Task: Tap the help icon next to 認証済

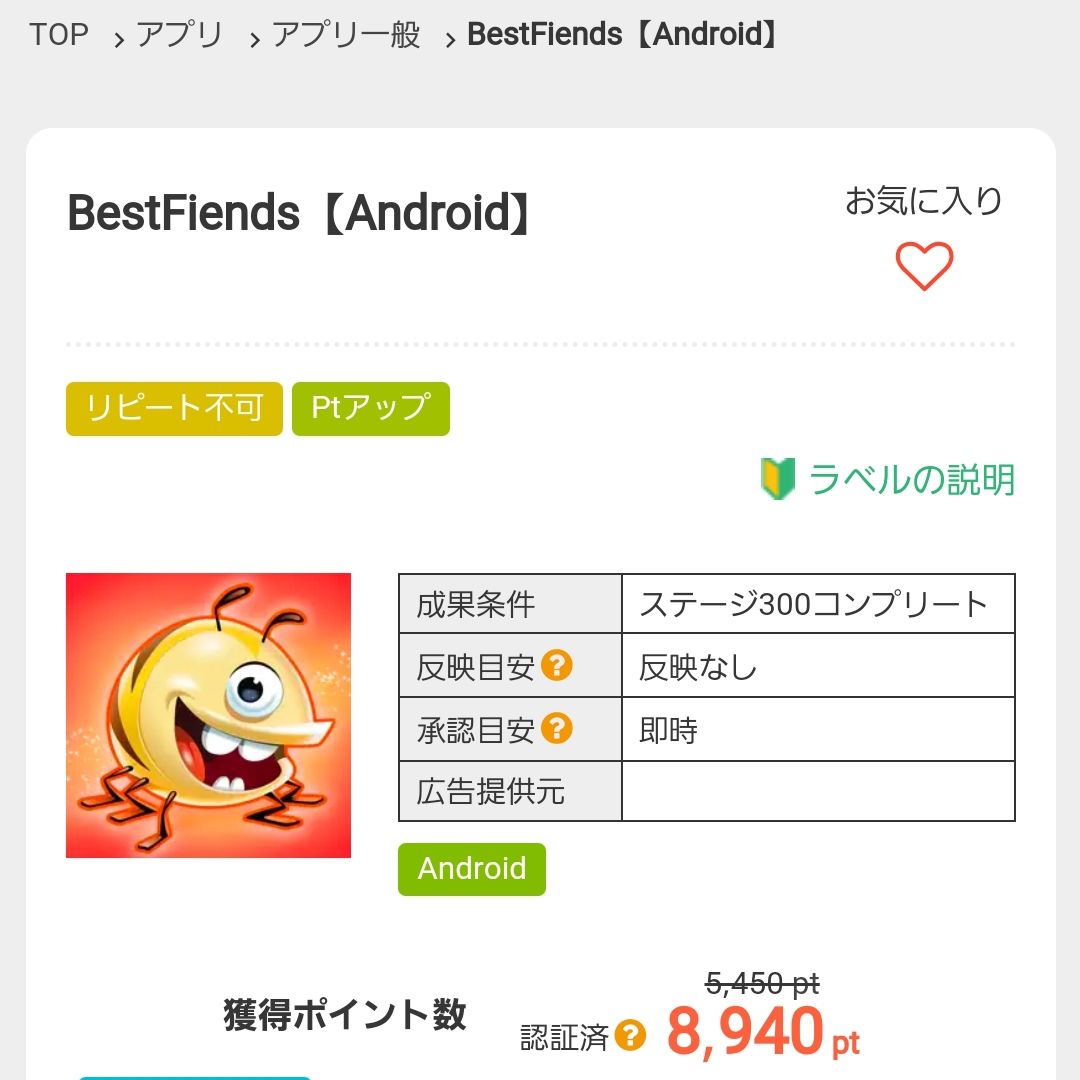Action: click(x=630, y=1036)
